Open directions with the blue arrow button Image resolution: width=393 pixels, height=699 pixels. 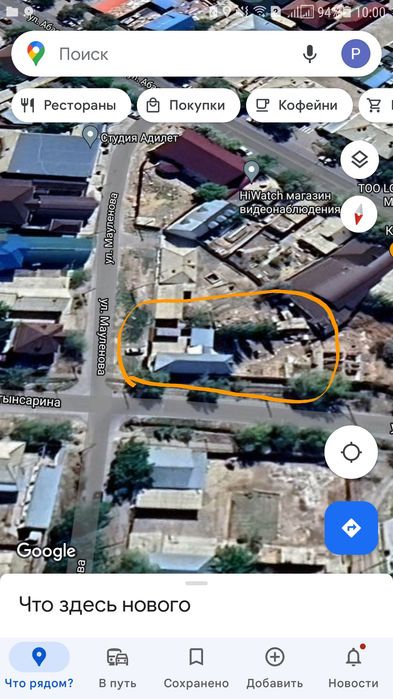[351, 528]
